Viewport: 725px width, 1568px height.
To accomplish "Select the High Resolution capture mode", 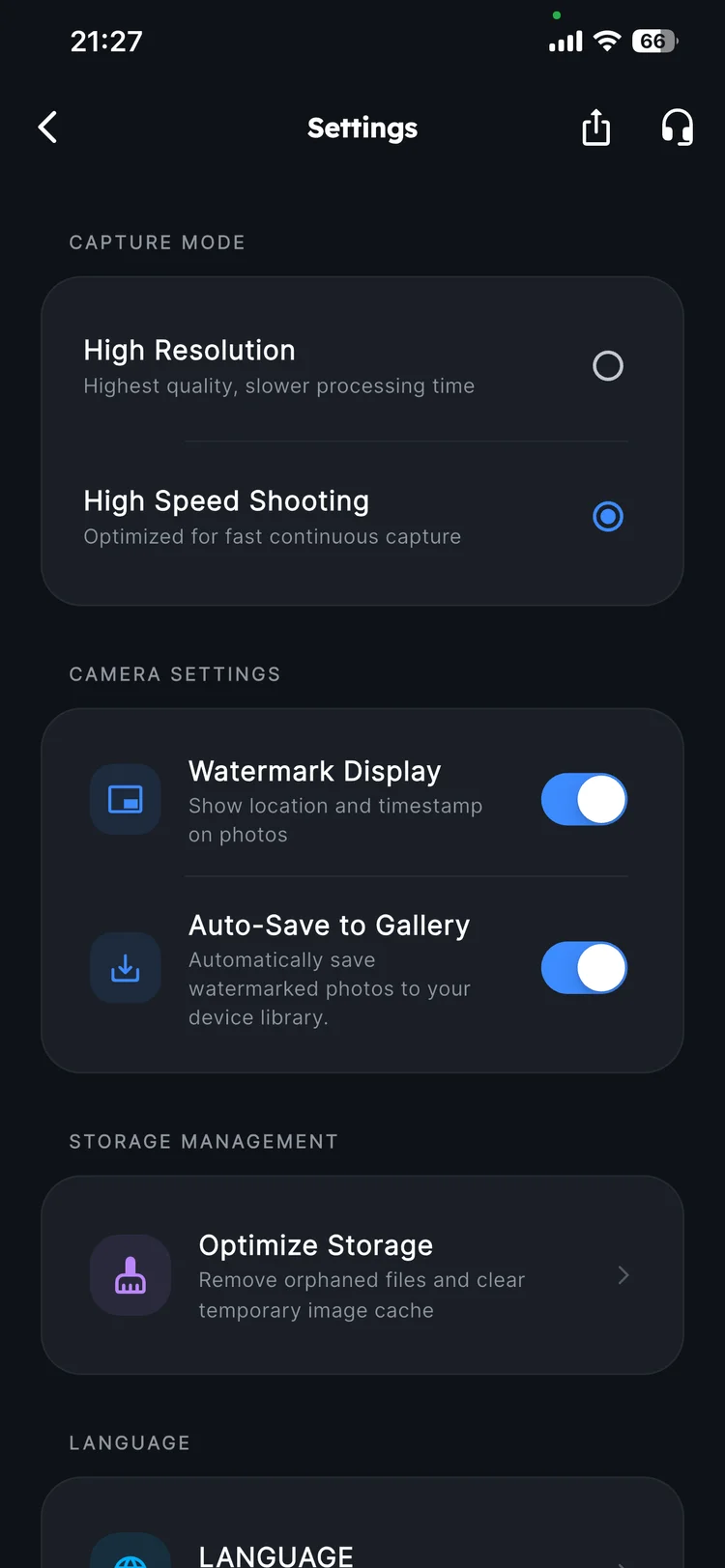I will point(608,365).
